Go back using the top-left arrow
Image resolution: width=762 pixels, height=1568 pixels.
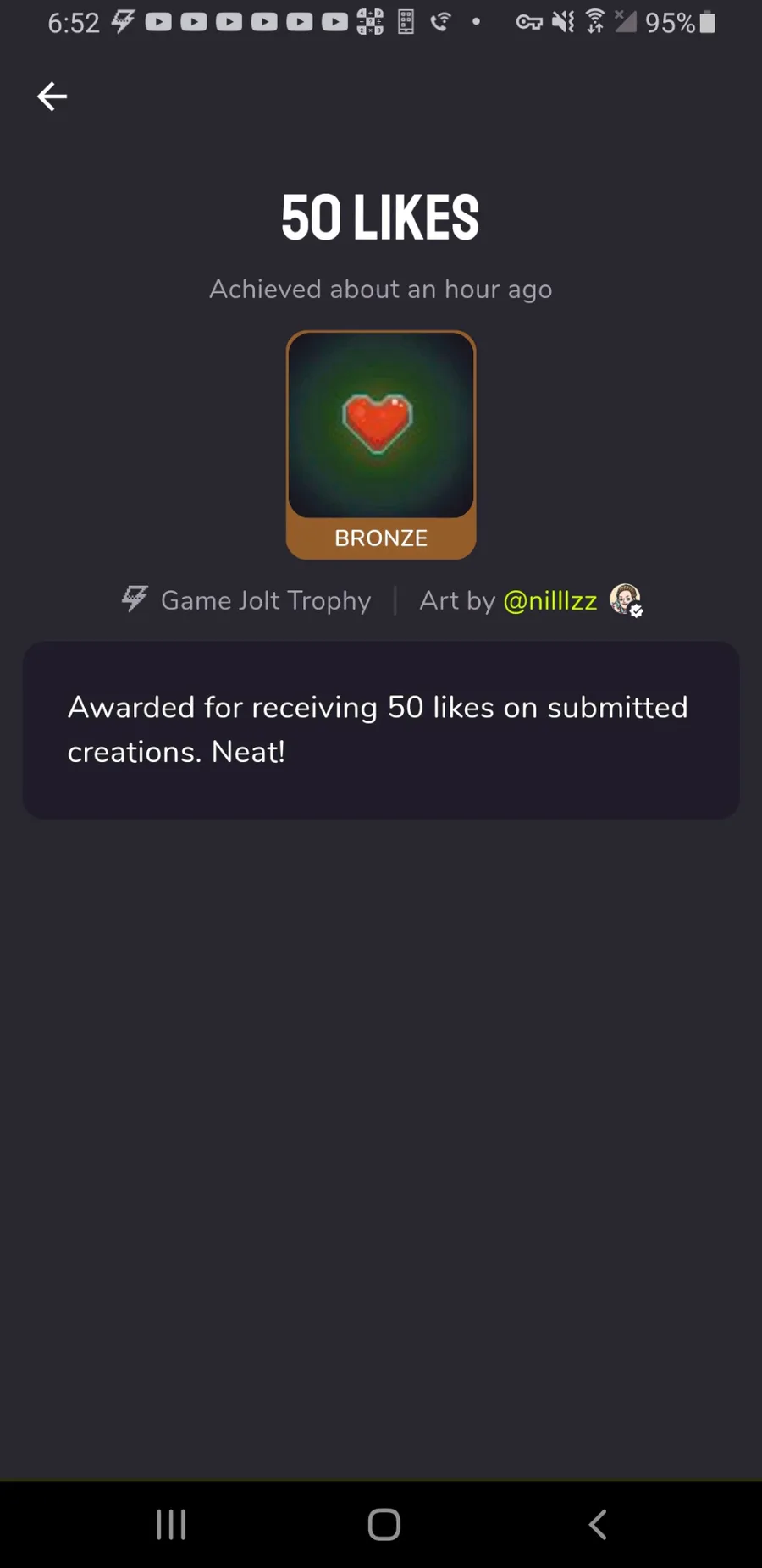pyautogui.click(x=52, y=97)
